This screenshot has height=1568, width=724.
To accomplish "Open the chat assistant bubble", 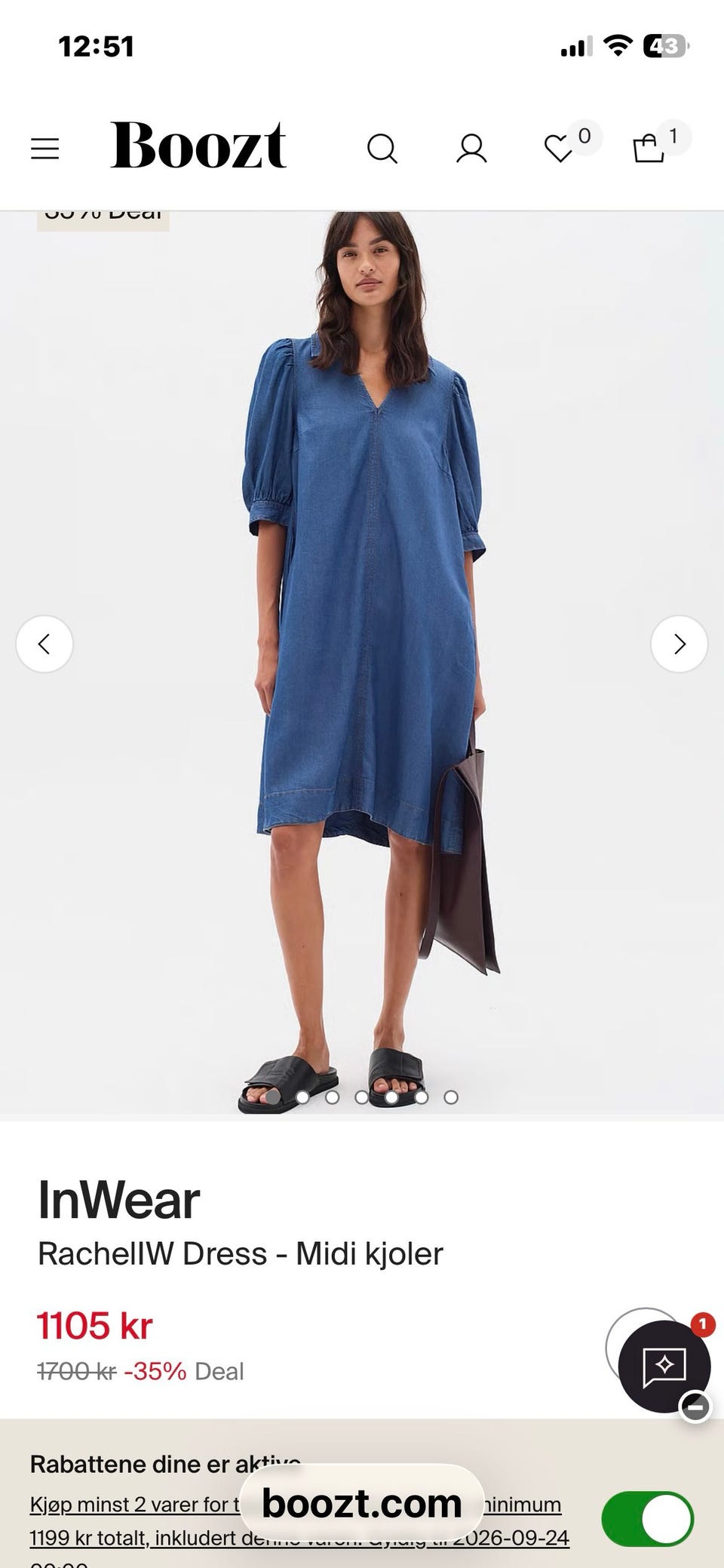I will [x=664, y=1366].
